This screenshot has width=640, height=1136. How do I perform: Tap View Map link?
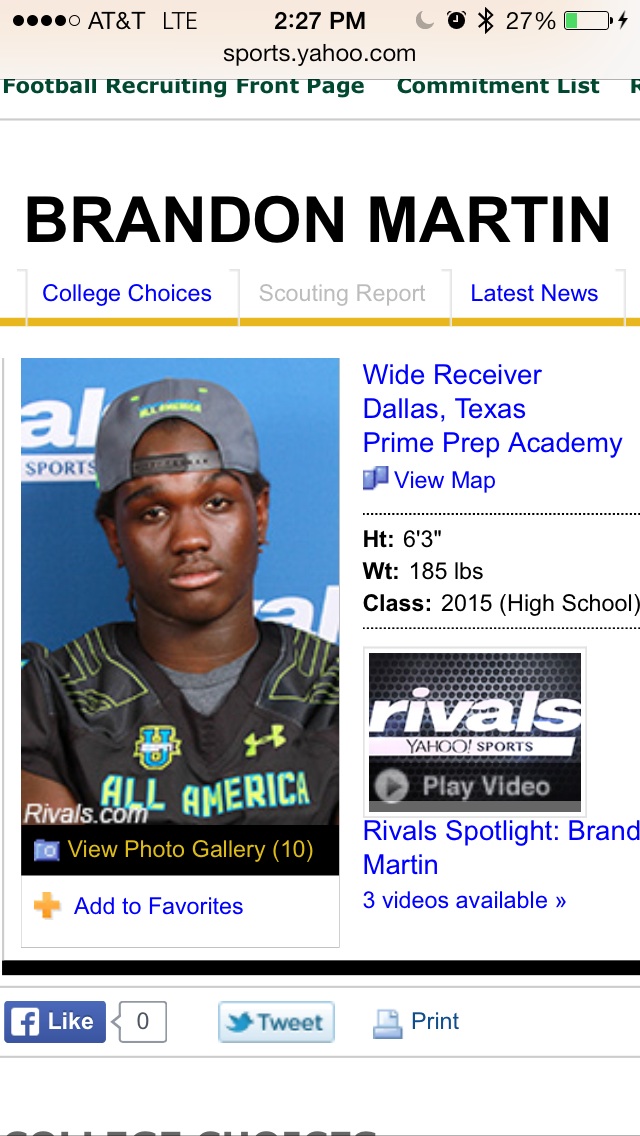pyautogui.click(x=444, y=481)
